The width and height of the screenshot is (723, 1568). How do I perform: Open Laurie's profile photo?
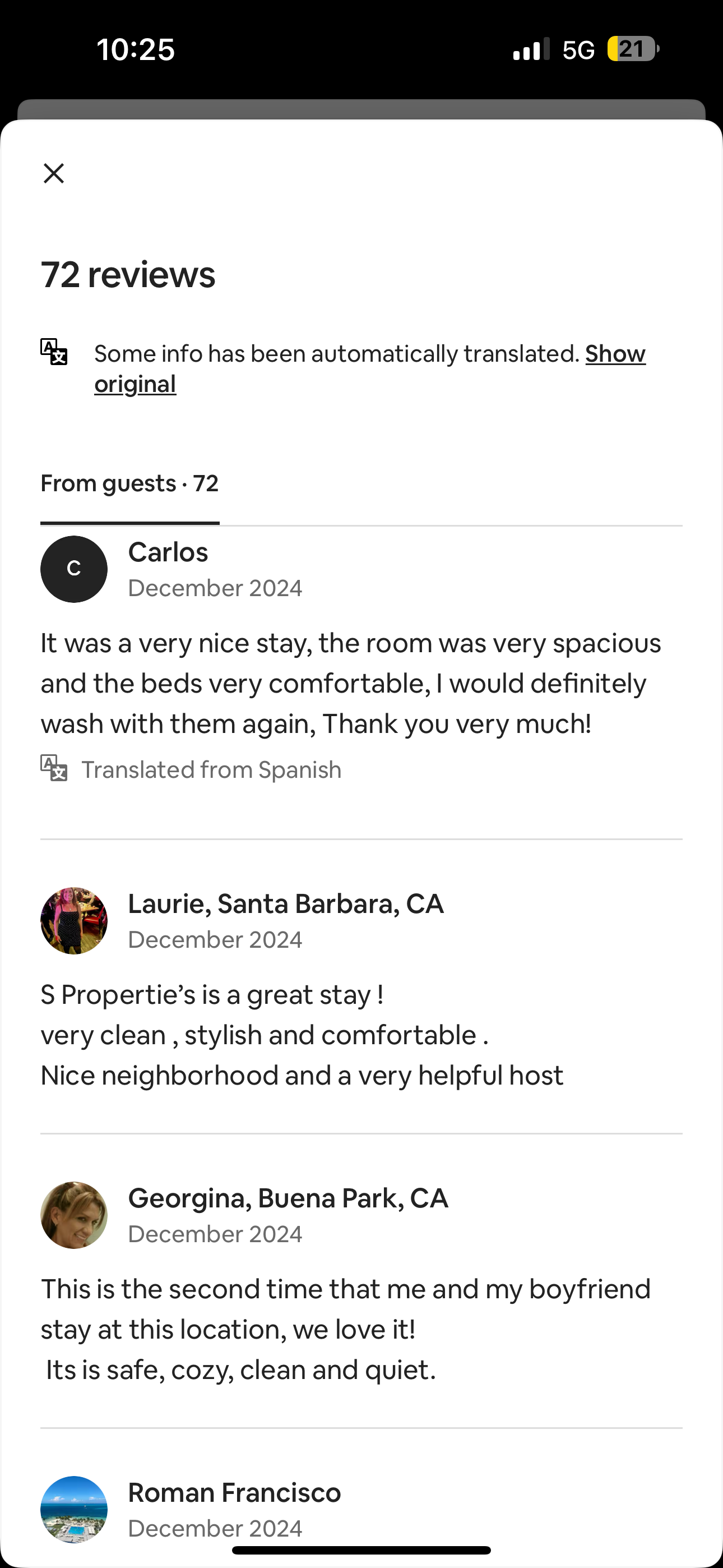point(74,921)
